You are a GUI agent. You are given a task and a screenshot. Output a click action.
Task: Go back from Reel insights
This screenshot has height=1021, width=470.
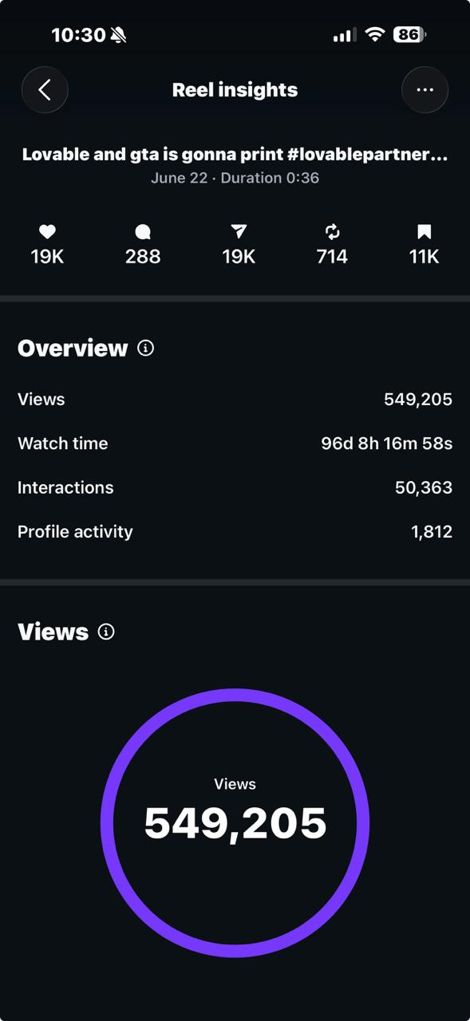[45, 90]
